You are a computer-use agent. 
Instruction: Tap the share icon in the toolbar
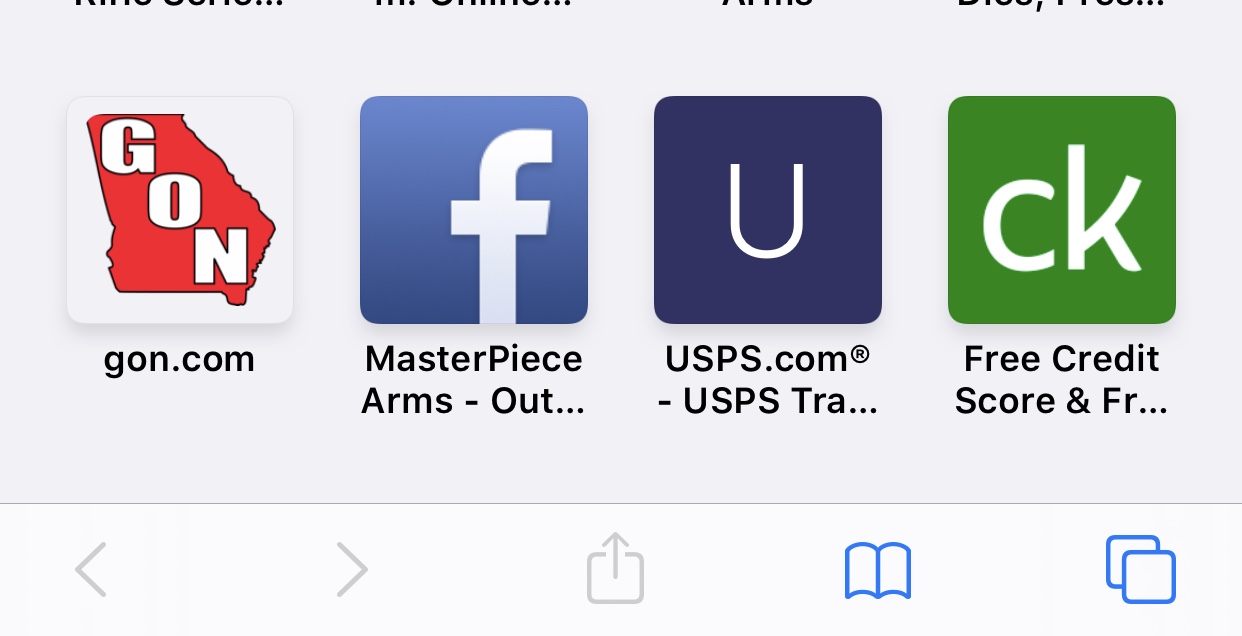tap(615, 568)
